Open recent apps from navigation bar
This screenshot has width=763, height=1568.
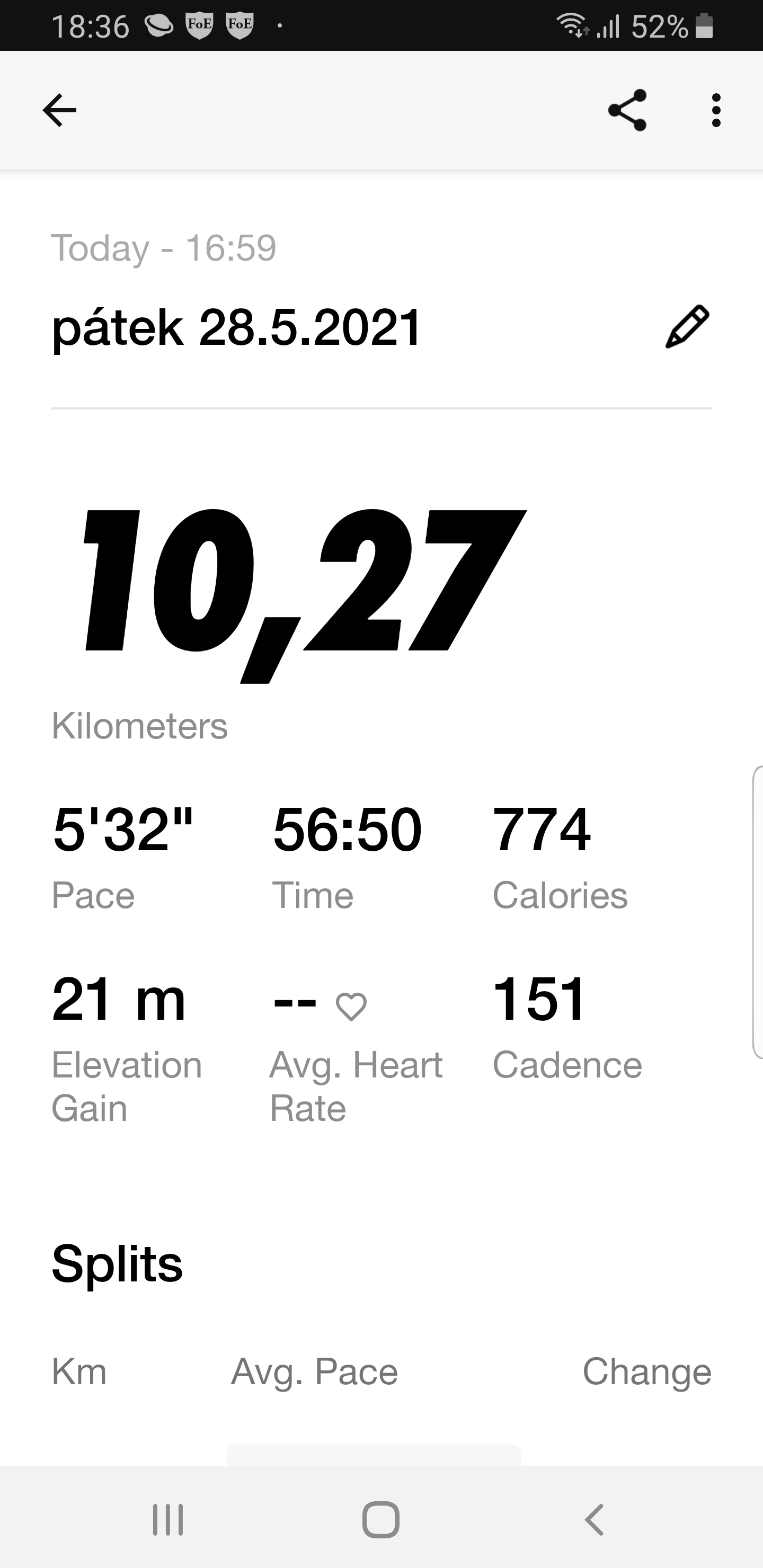click(167, 1520)
